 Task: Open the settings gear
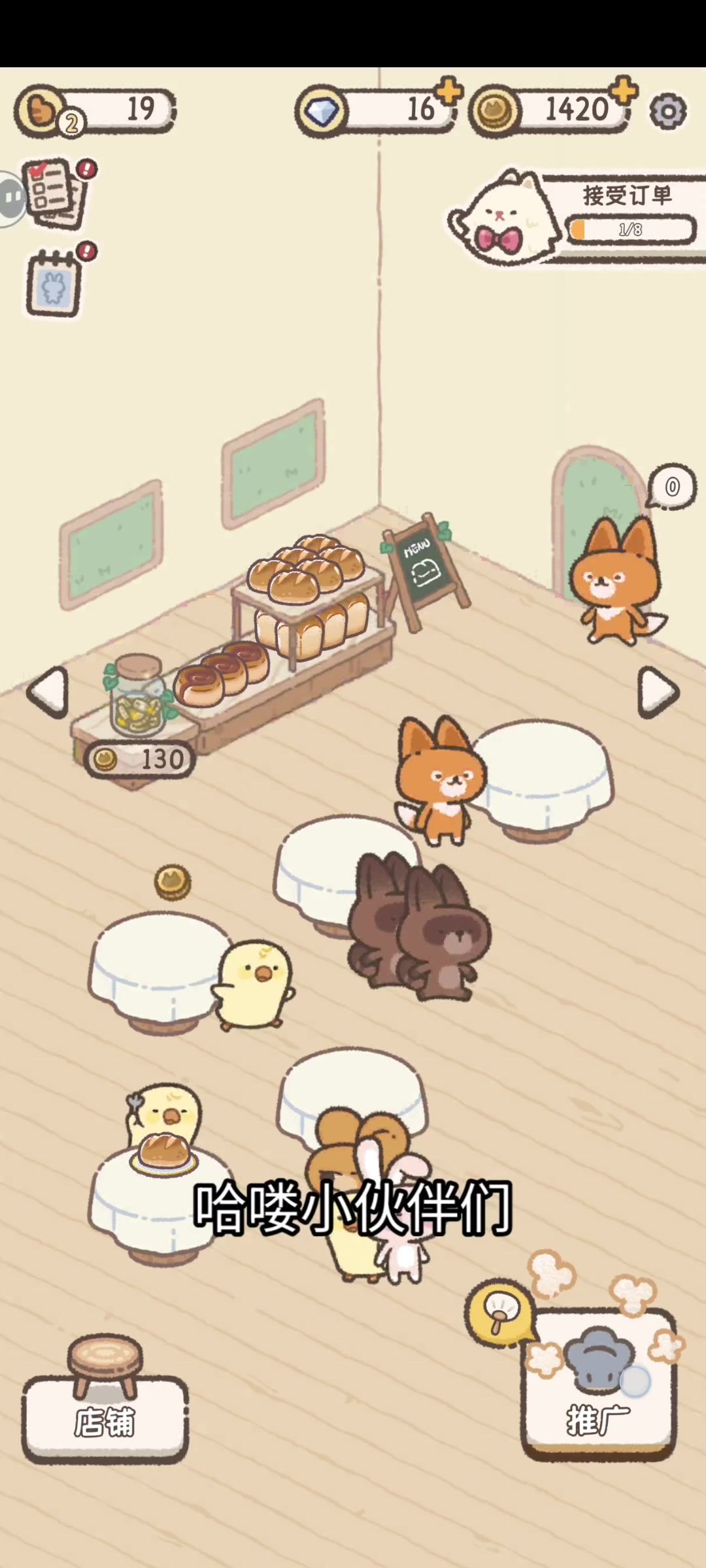[667, 112]
